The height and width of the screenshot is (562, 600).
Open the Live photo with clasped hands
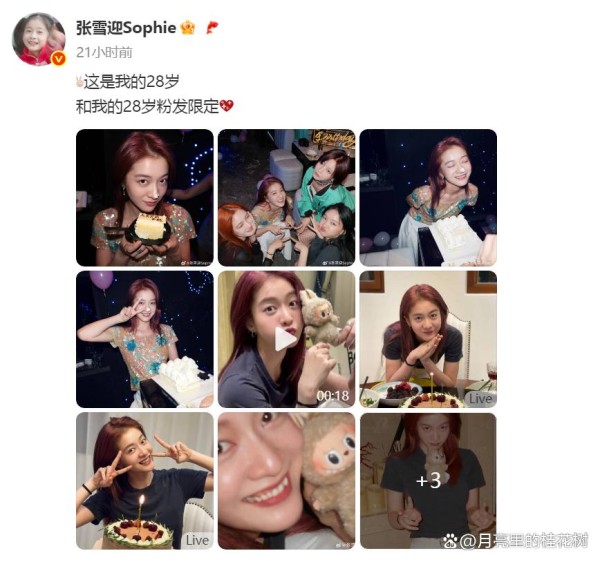[x=428, y=338]
